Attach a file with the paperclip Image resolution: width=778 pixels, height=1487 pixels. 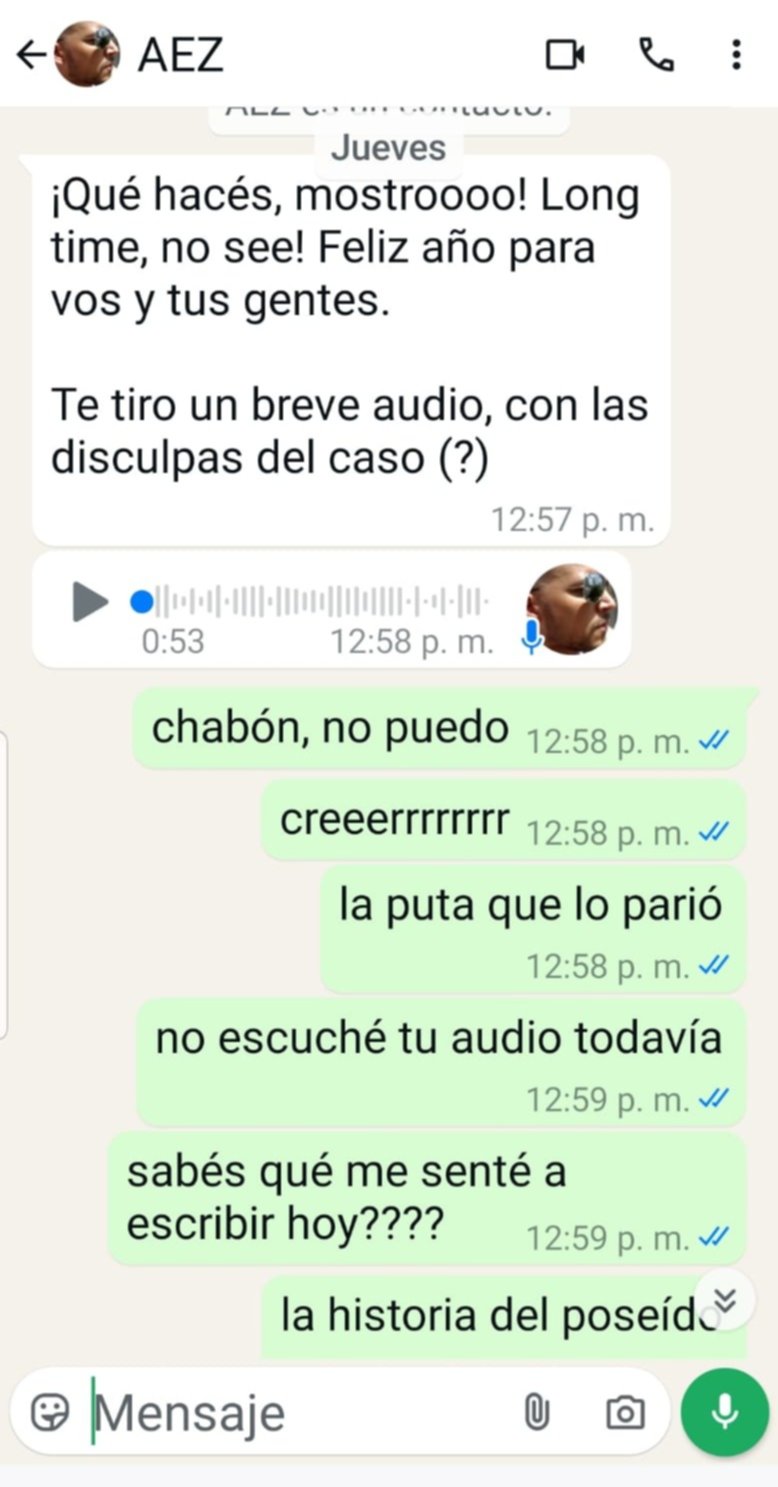pos(537,1412)
